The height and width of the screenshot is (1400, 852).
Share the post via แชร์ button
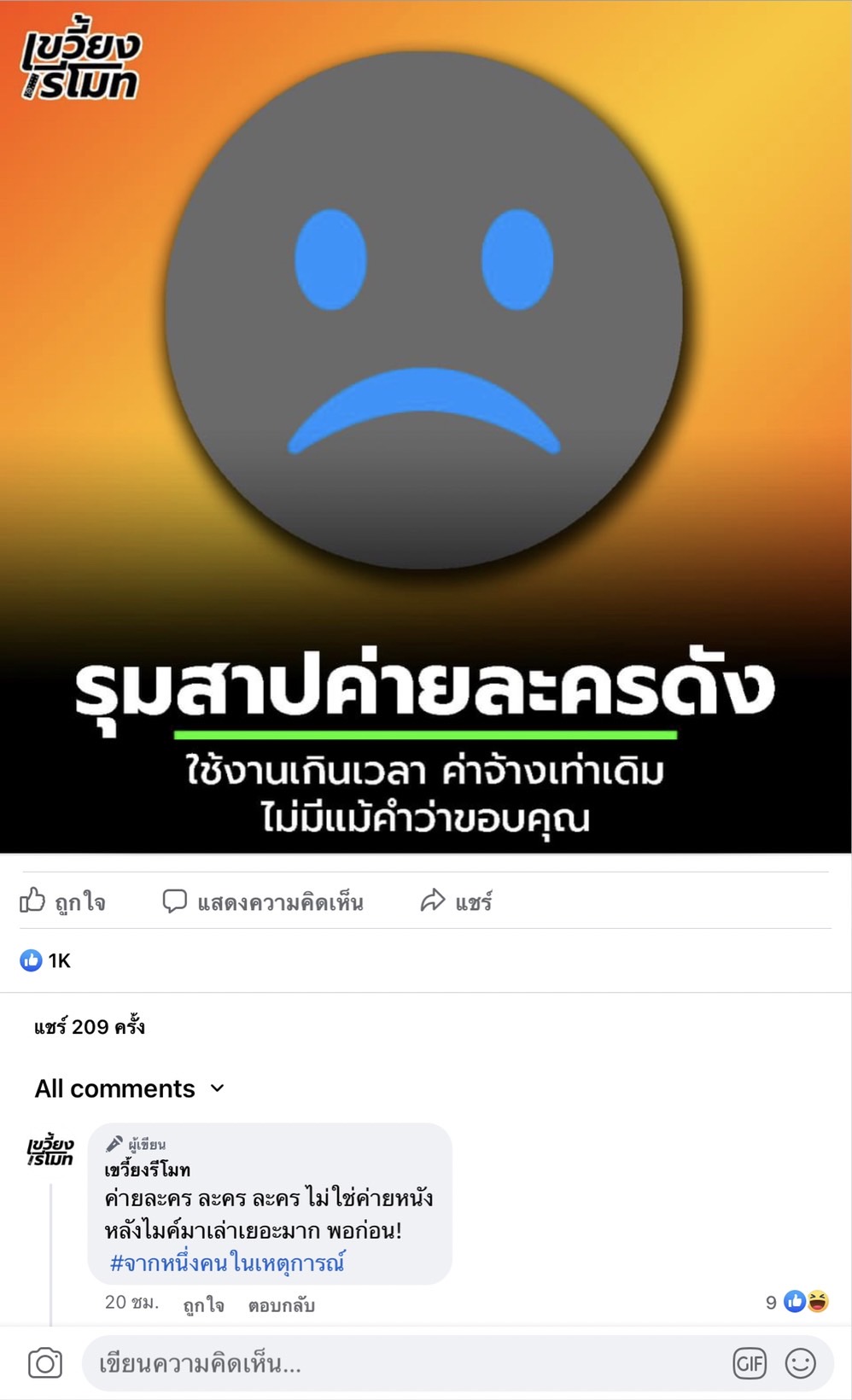tap(457, 901)
